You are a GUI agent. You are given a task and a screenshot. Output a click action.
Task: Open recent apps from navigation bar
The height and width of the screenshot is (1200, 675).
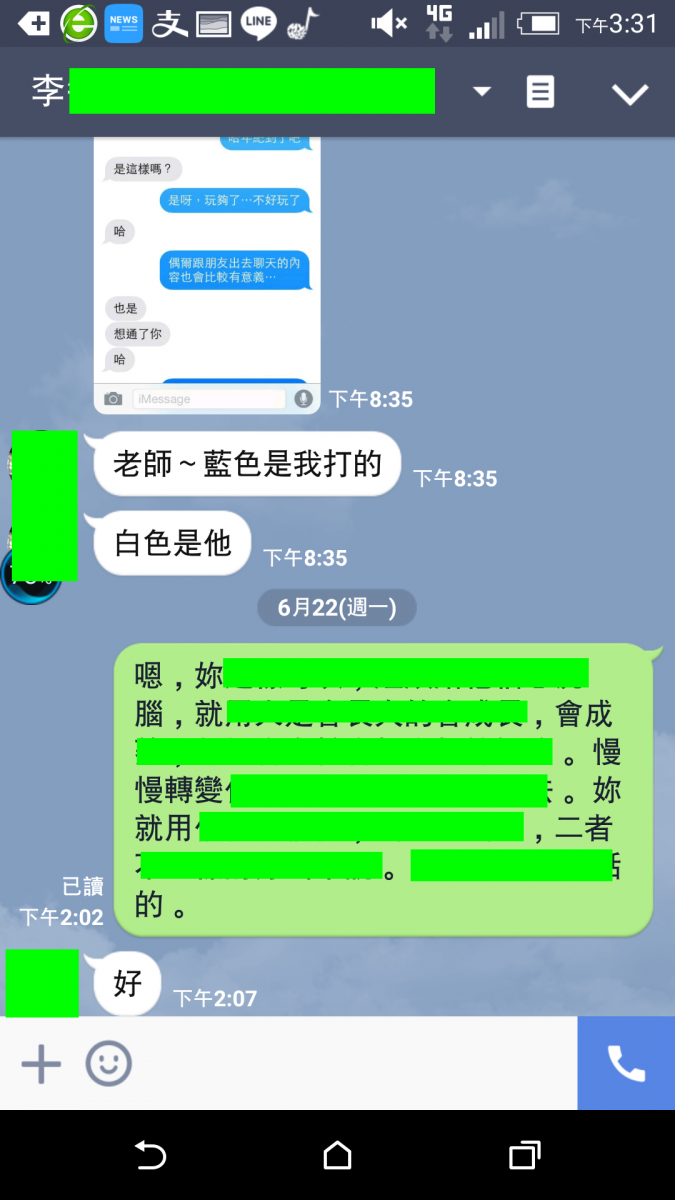[x=524, y=1156]
